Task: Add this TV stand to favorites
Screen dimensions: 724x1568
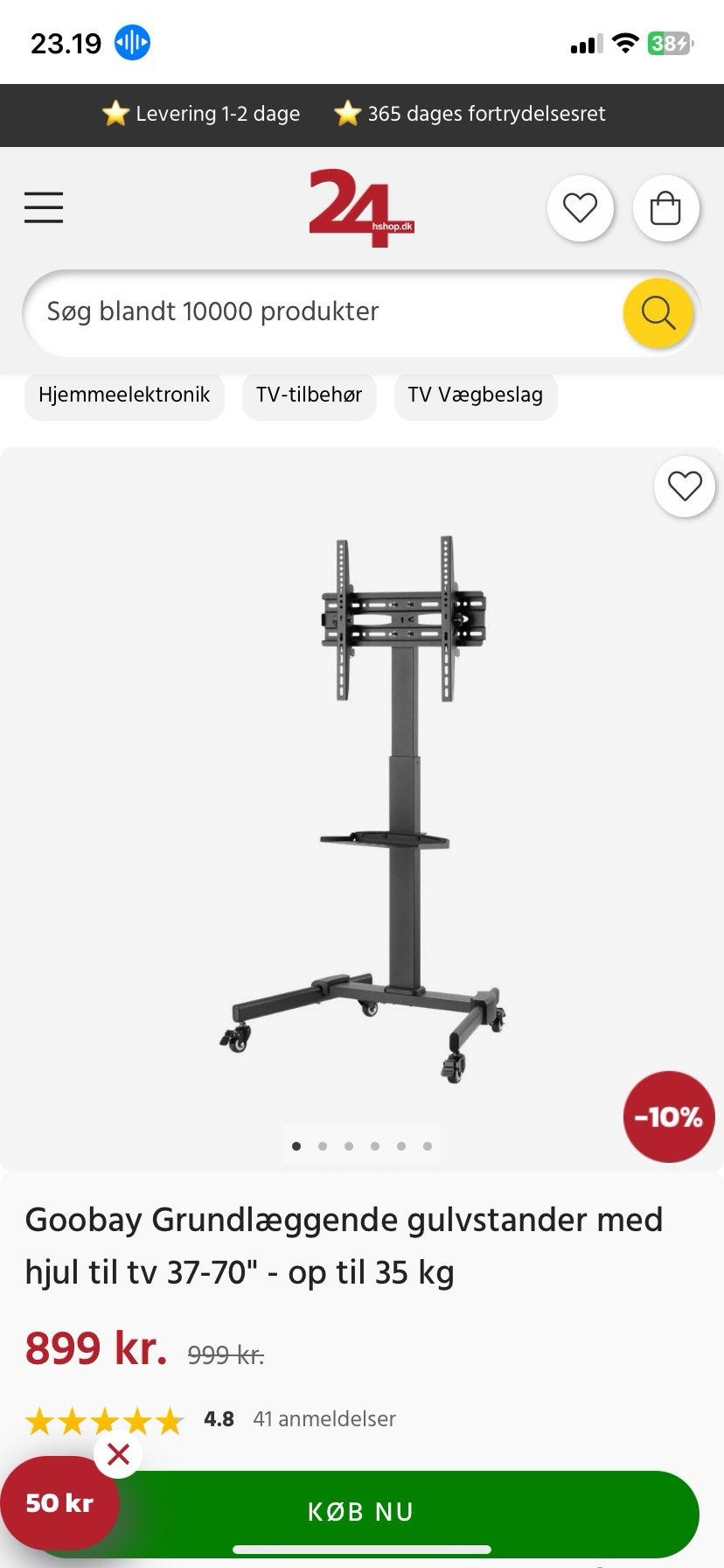Action: tap(685, 486)
